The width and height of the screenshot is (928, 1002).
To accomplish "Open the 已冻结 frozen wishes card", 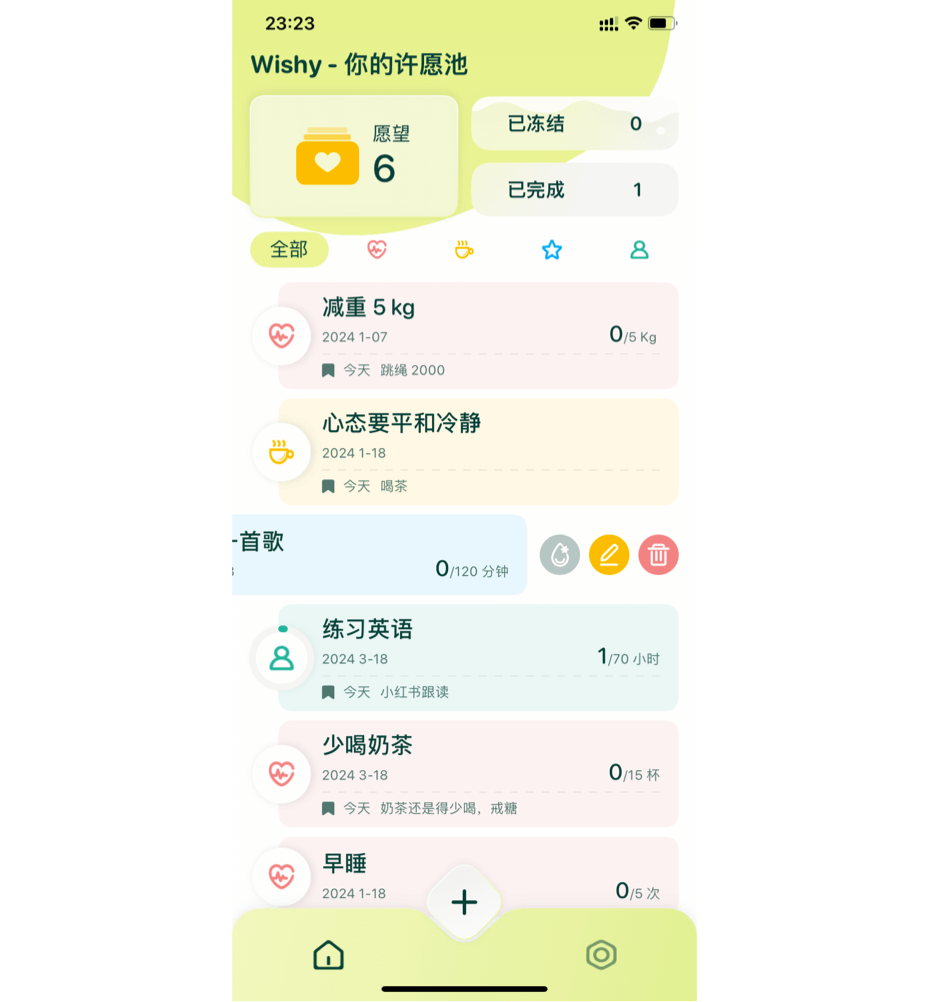I will [574, 124].
